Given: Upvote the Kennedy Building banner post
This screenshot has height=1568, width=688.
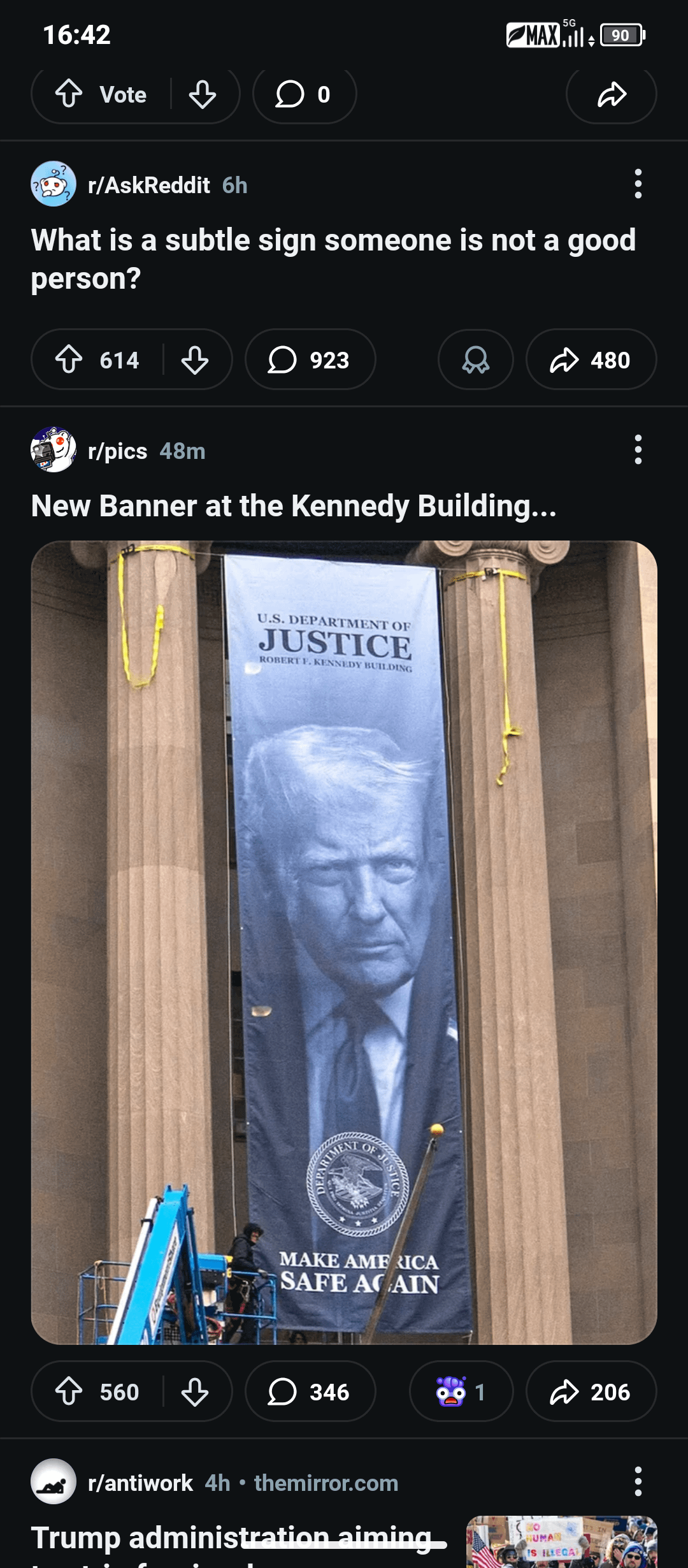Looking at the screenshot, I should tap(69, 1391).
